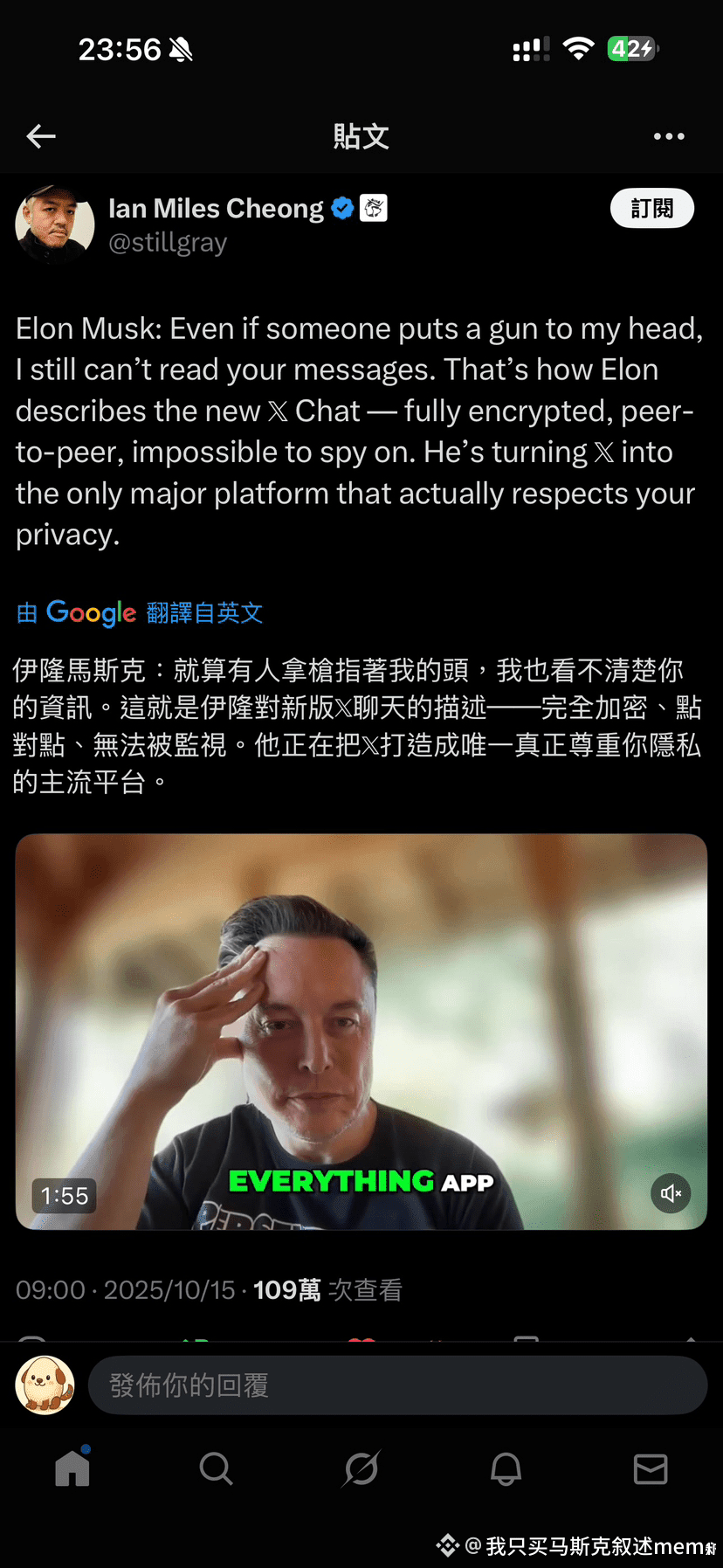The height and width of the screenshot is (1568, 723).
Task: Play the Elon Musk video
Action: (361, 1031)
